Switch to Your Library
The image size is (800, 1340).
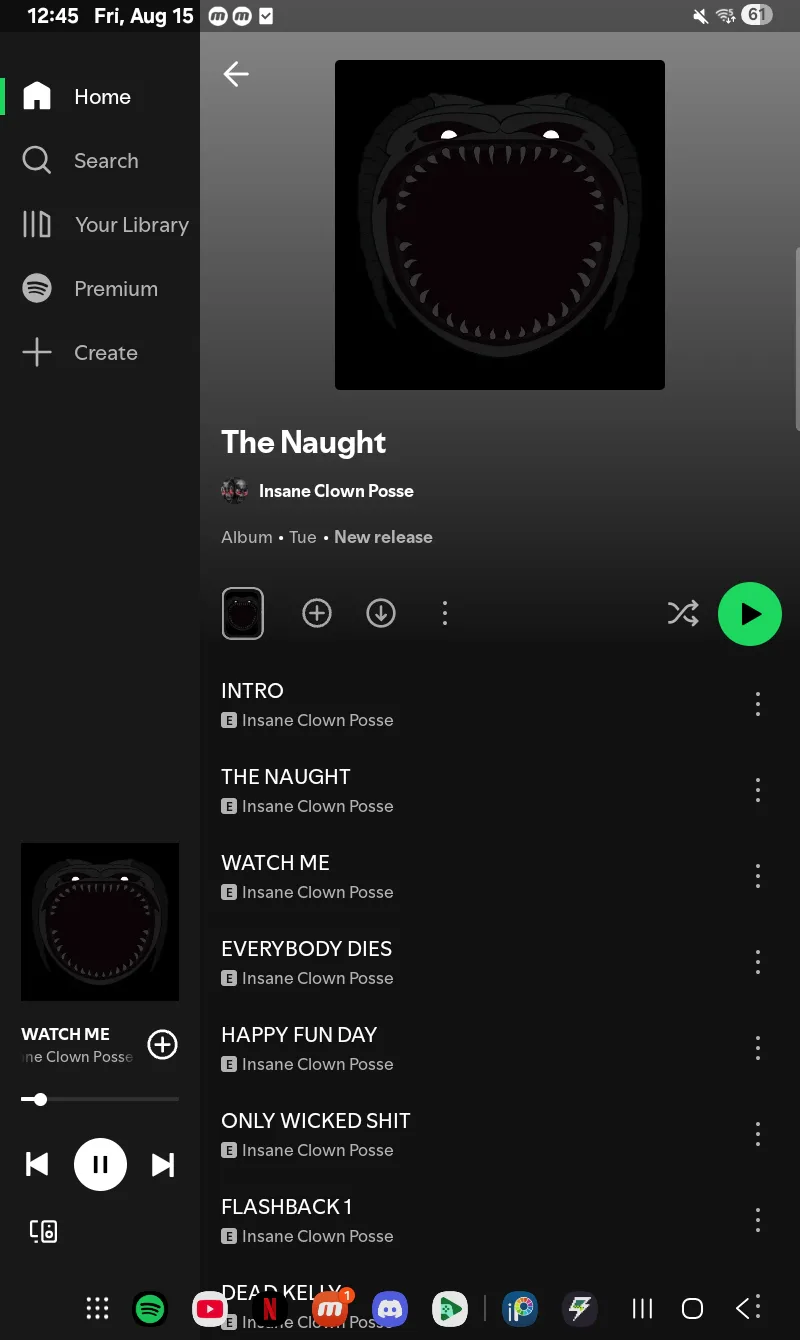(105, 225)
